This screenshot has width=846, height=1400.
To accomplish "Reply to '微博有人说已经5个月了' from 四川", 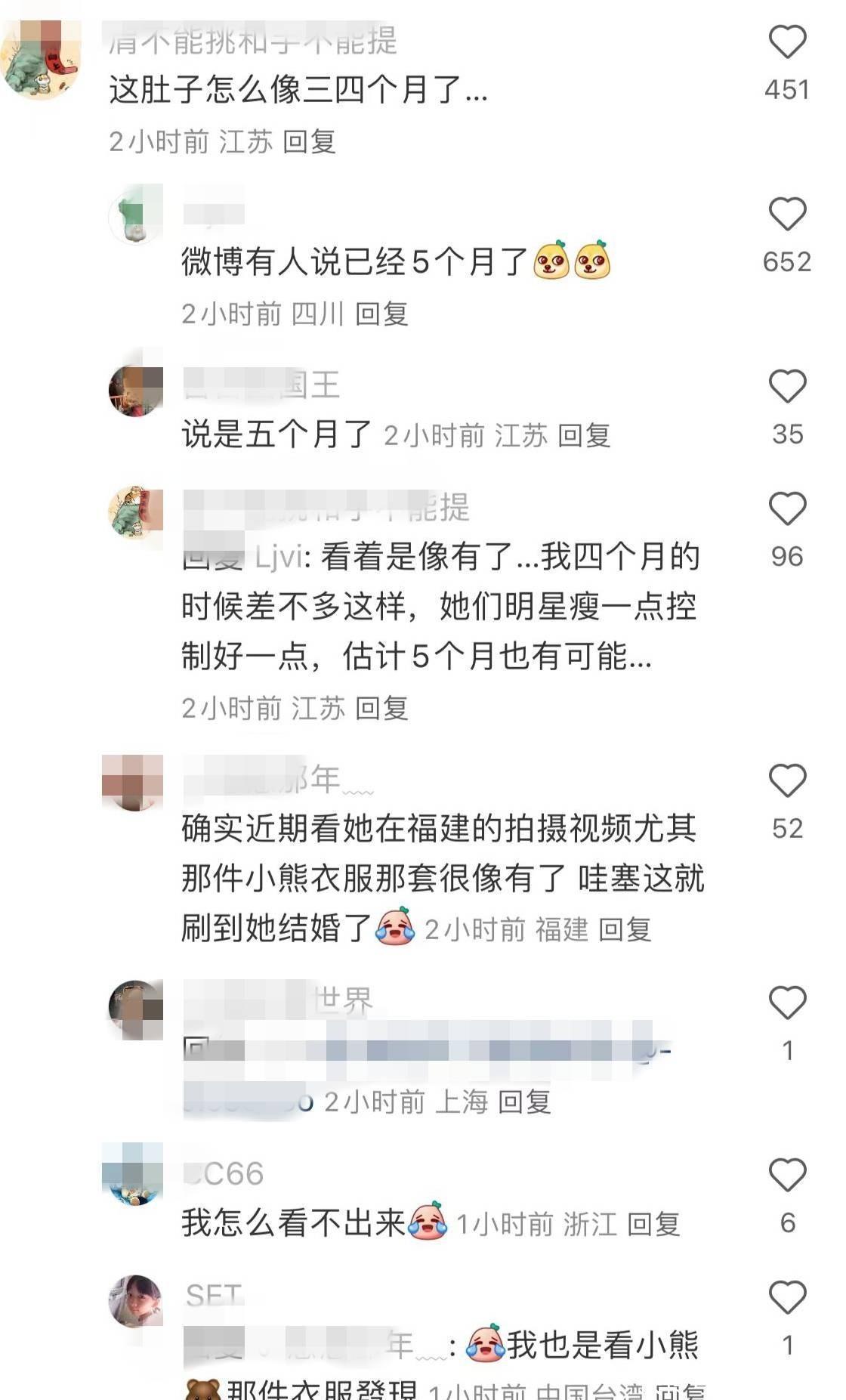I will click(381, 314).
